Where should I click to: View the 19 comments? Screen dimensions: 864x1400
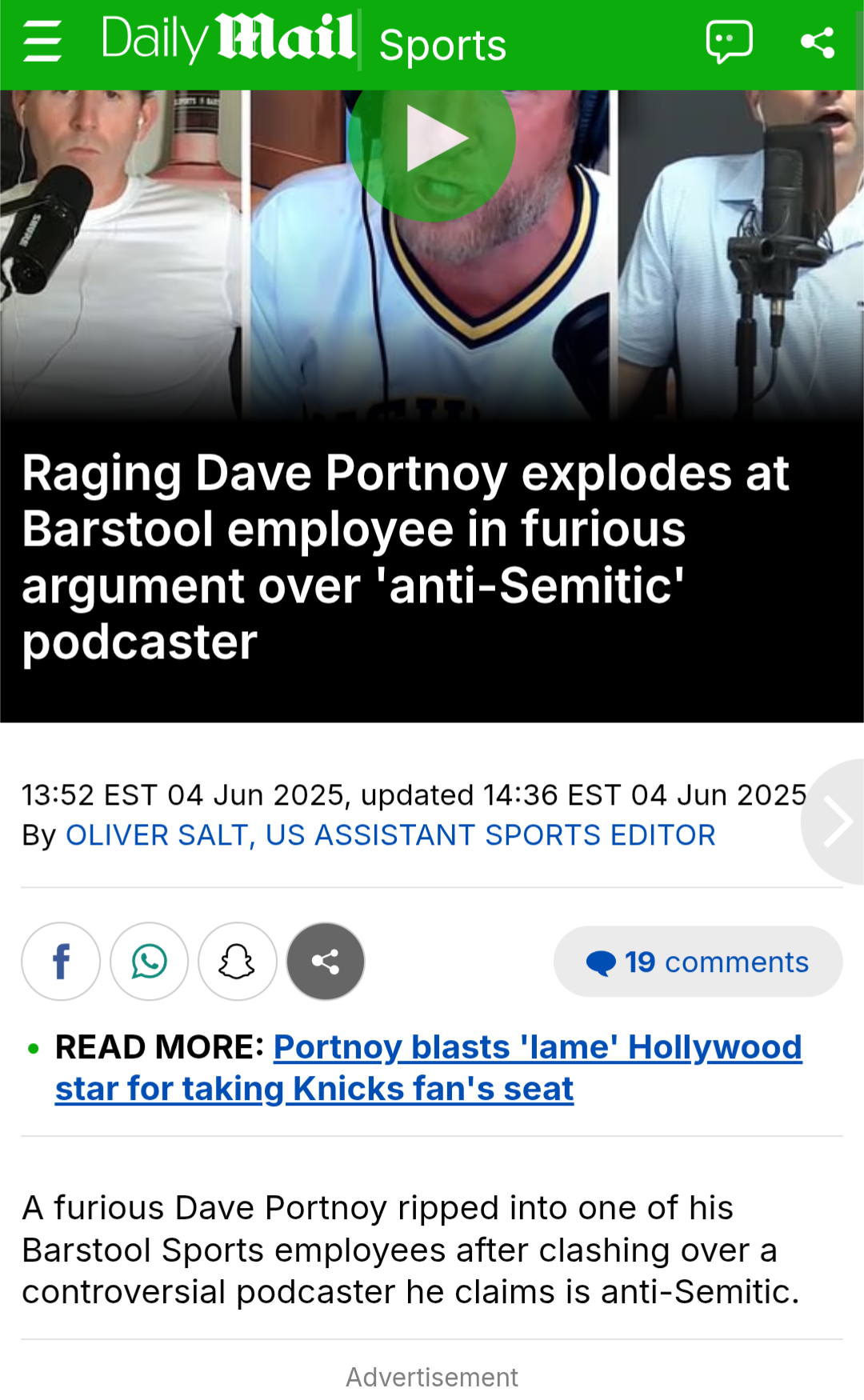pyautogui.click(x=698, y=962)
